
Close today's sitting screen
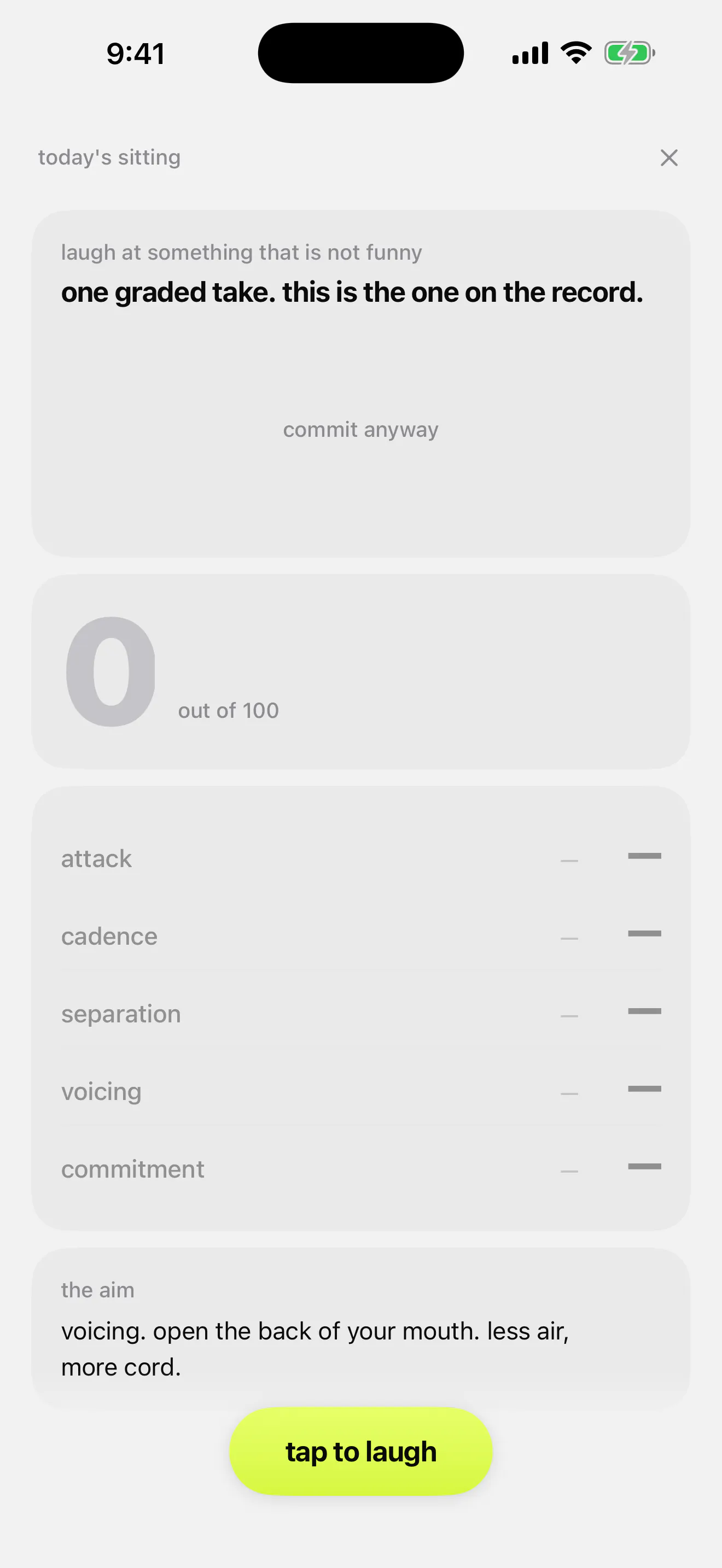click(x=669, y=157)
